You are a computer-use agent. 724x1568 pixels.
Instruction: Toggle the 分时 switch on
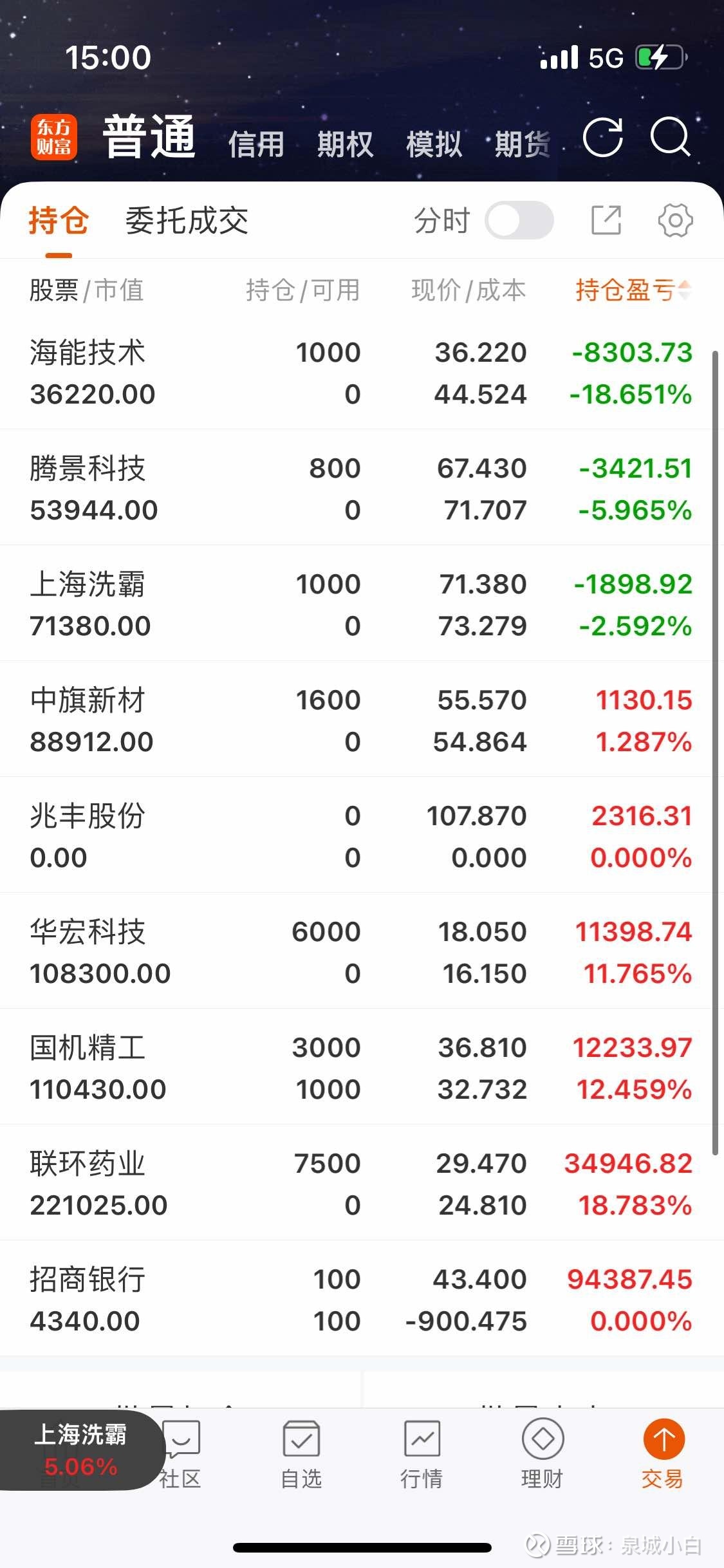coord(519,221)
